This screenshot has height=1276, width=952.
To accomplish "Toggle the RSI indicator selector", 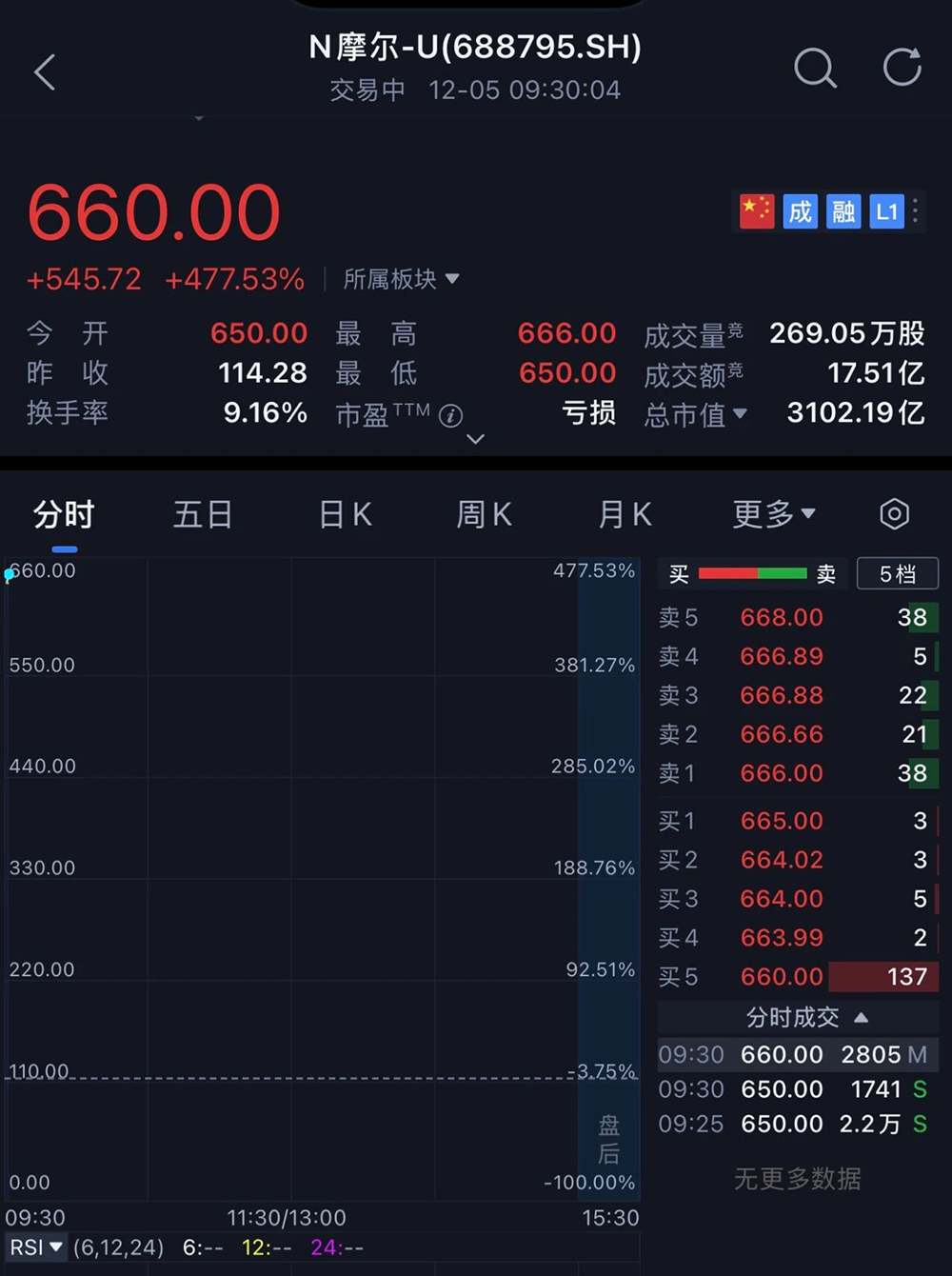I will (36, 1246).
